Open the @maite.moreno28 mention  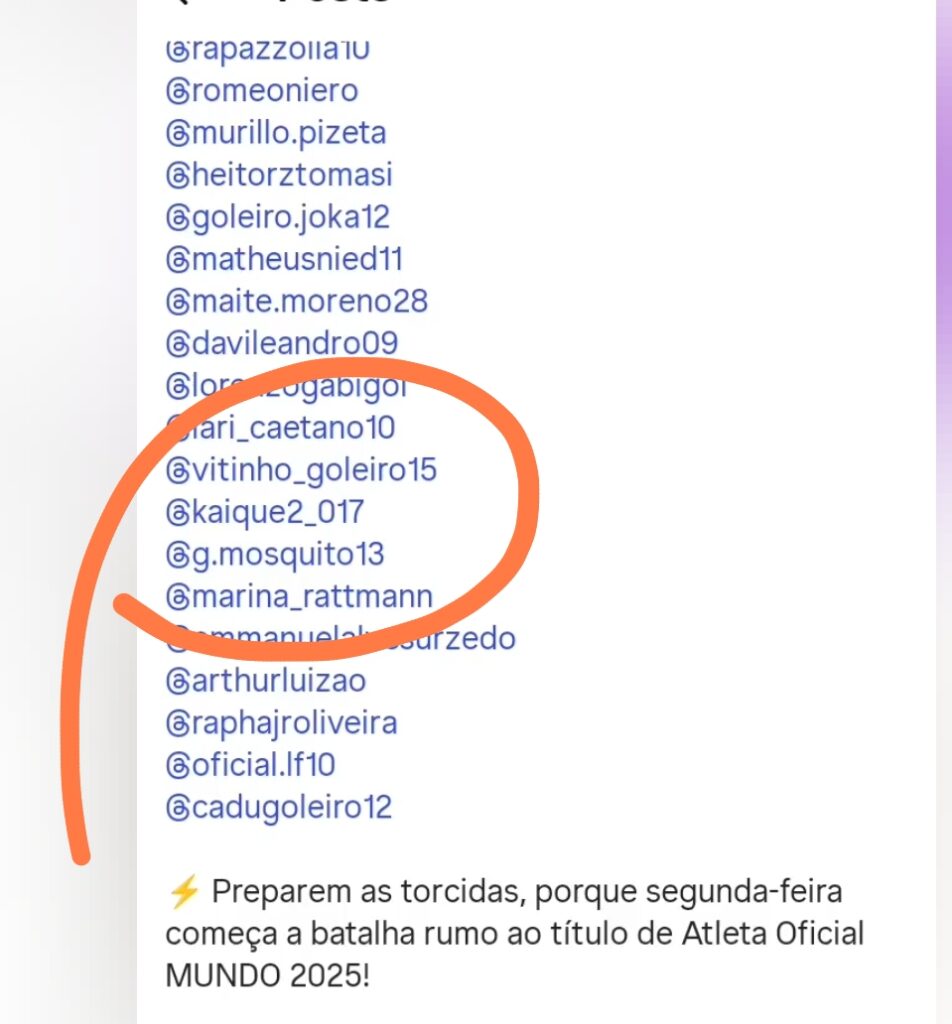coord(297,301)
